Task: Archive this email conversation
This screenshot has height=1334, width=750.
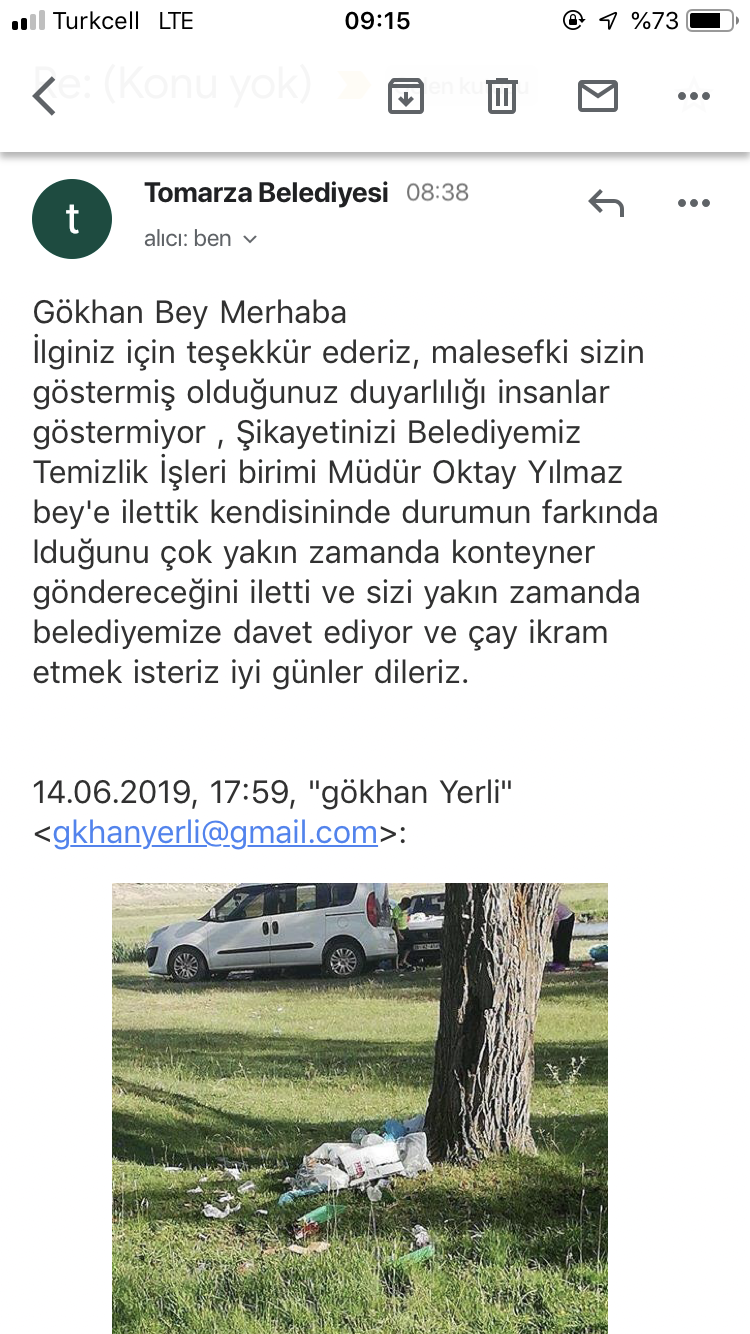Action: coord(405,96)
